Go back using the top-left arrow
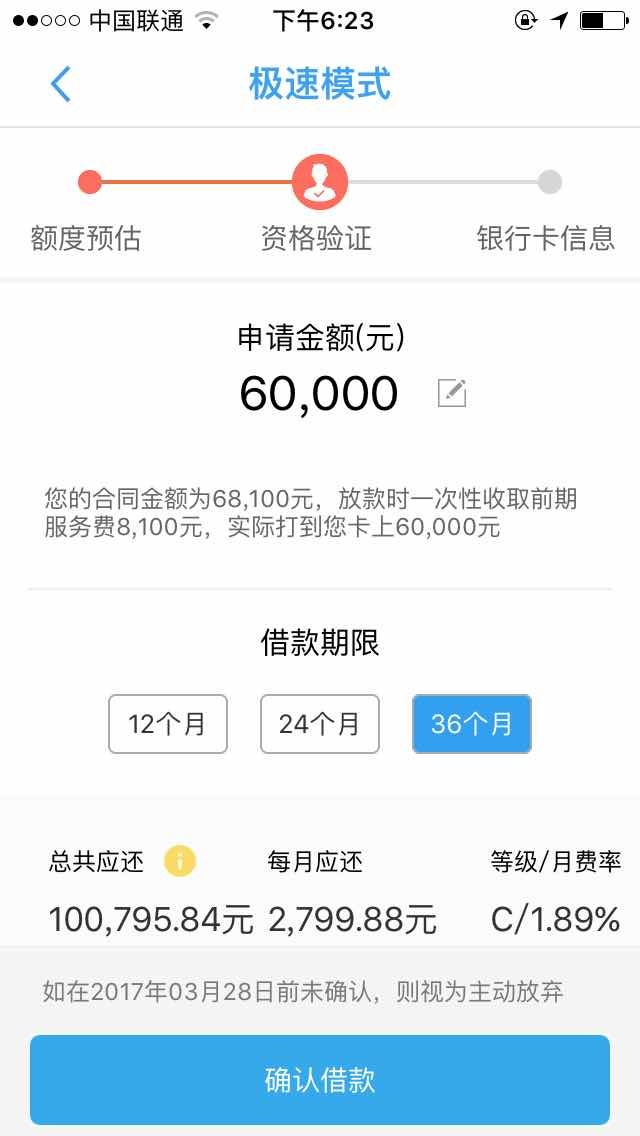This screenshot has height=1136, width=640. pos(61,84)
